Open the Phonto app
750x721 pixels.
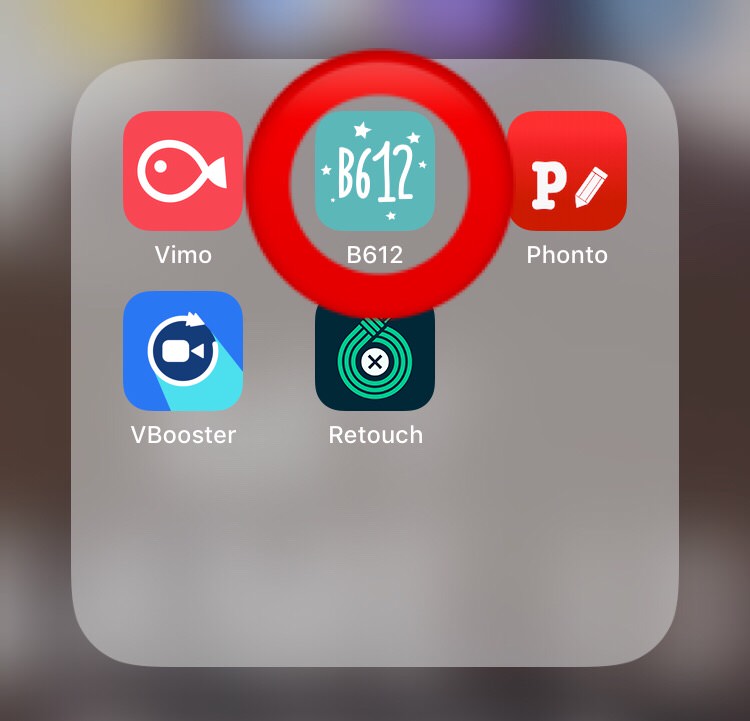567,171
